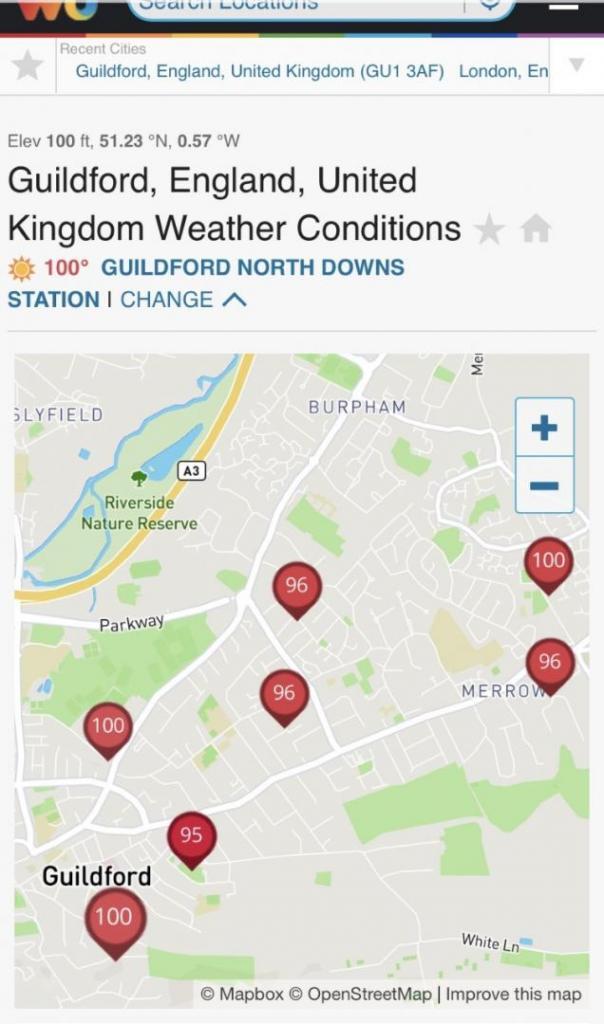The height and width of the screenshot is (1024, 604).
Task: Zoom out on the station map
Action: [545, 485]
